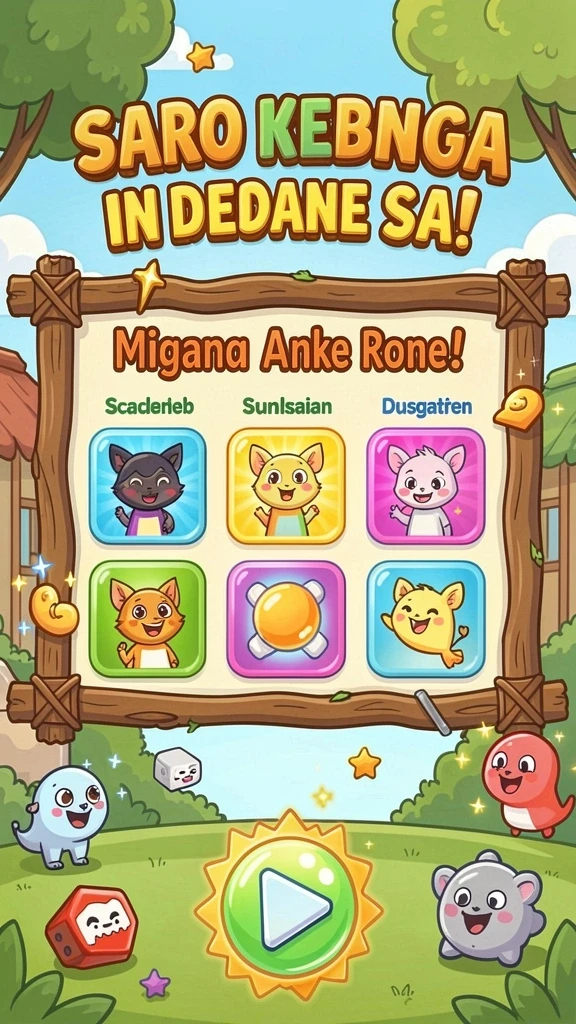The height and width of the screenshot is (1024, 576).
Task: Choose the yellow cat on yellow tile
Action: tap(286, 486)
